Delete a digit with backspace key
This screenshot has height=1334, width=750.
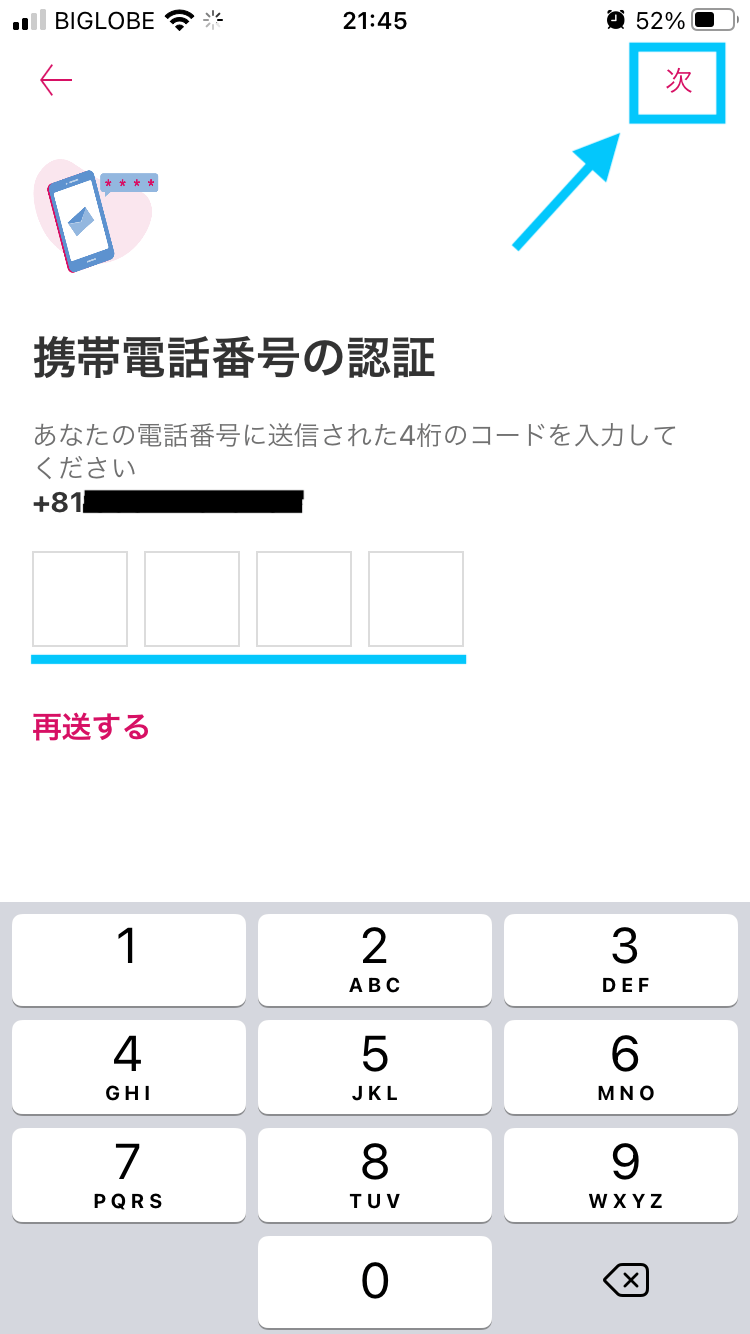tap(626, 1280)
